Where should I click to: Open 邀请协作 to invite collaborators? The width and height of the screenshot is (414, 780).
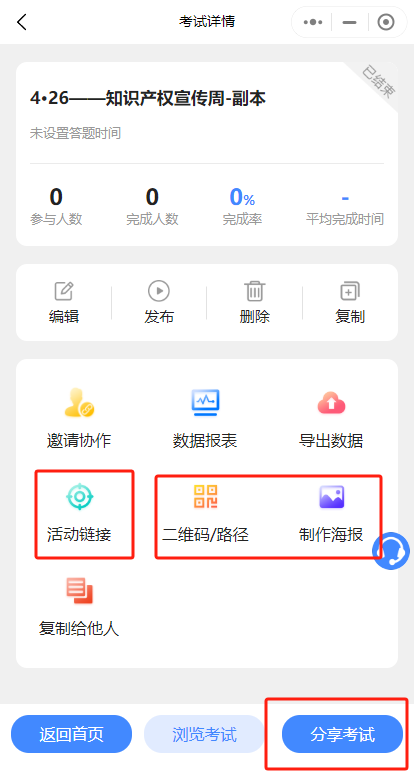pos(79,419)
